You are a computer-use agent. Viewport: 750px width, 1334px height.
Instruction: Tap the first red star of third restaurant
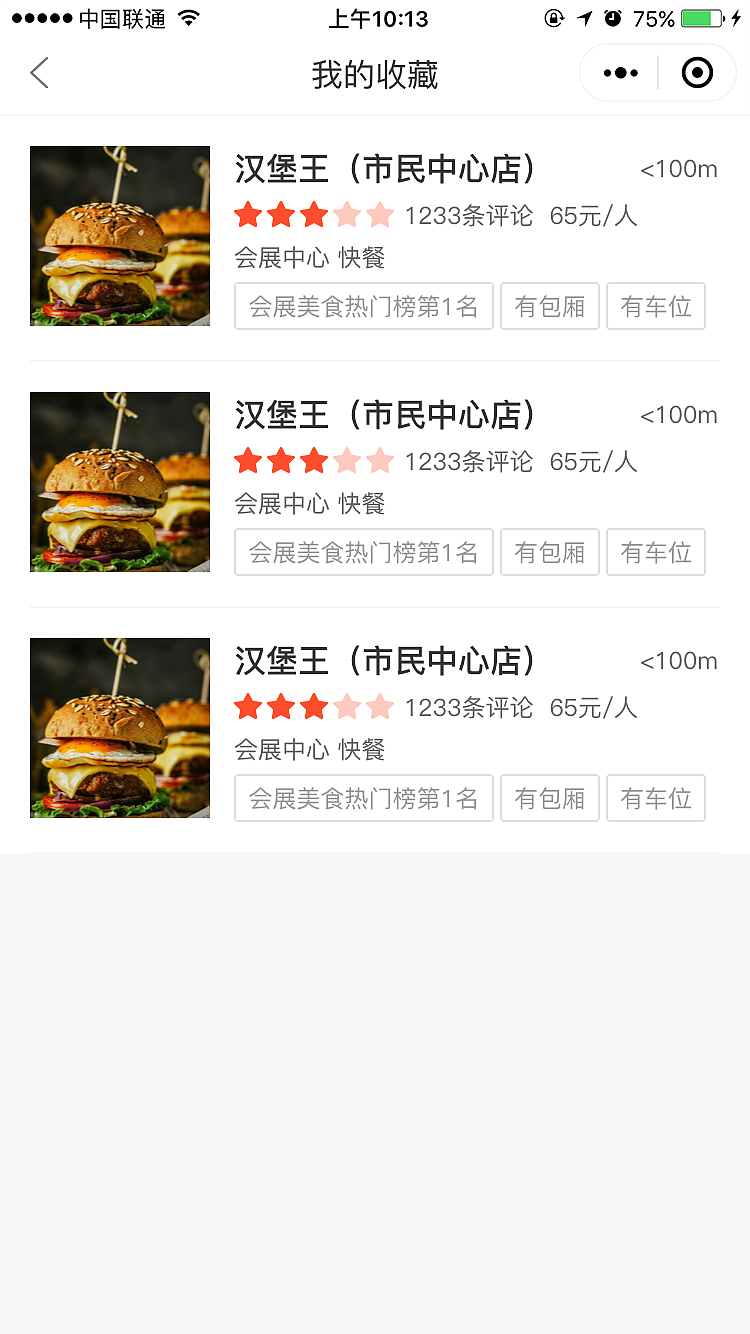tap(248, 707)
